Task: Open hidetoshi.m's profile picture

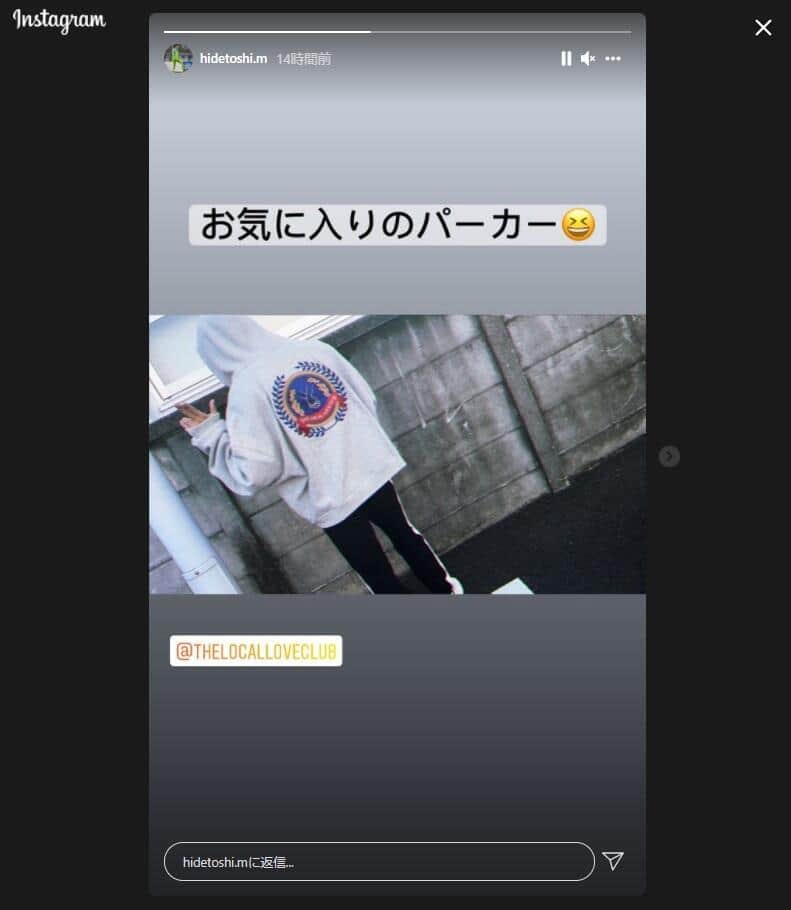Action: (x=179, y=59)
